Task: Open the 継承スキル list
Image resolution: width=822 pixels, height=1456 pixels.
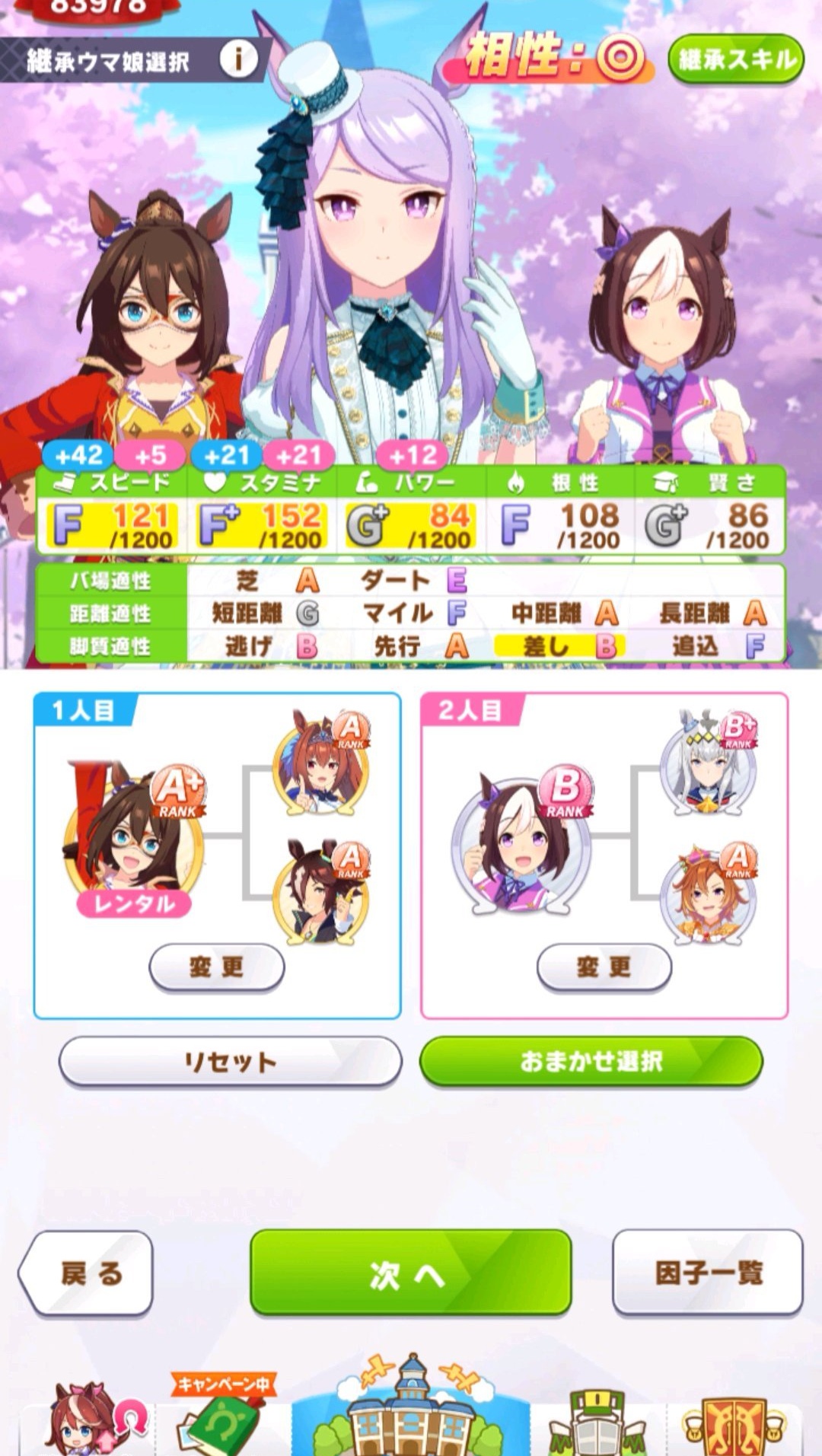Action: (x=735, y=59)
